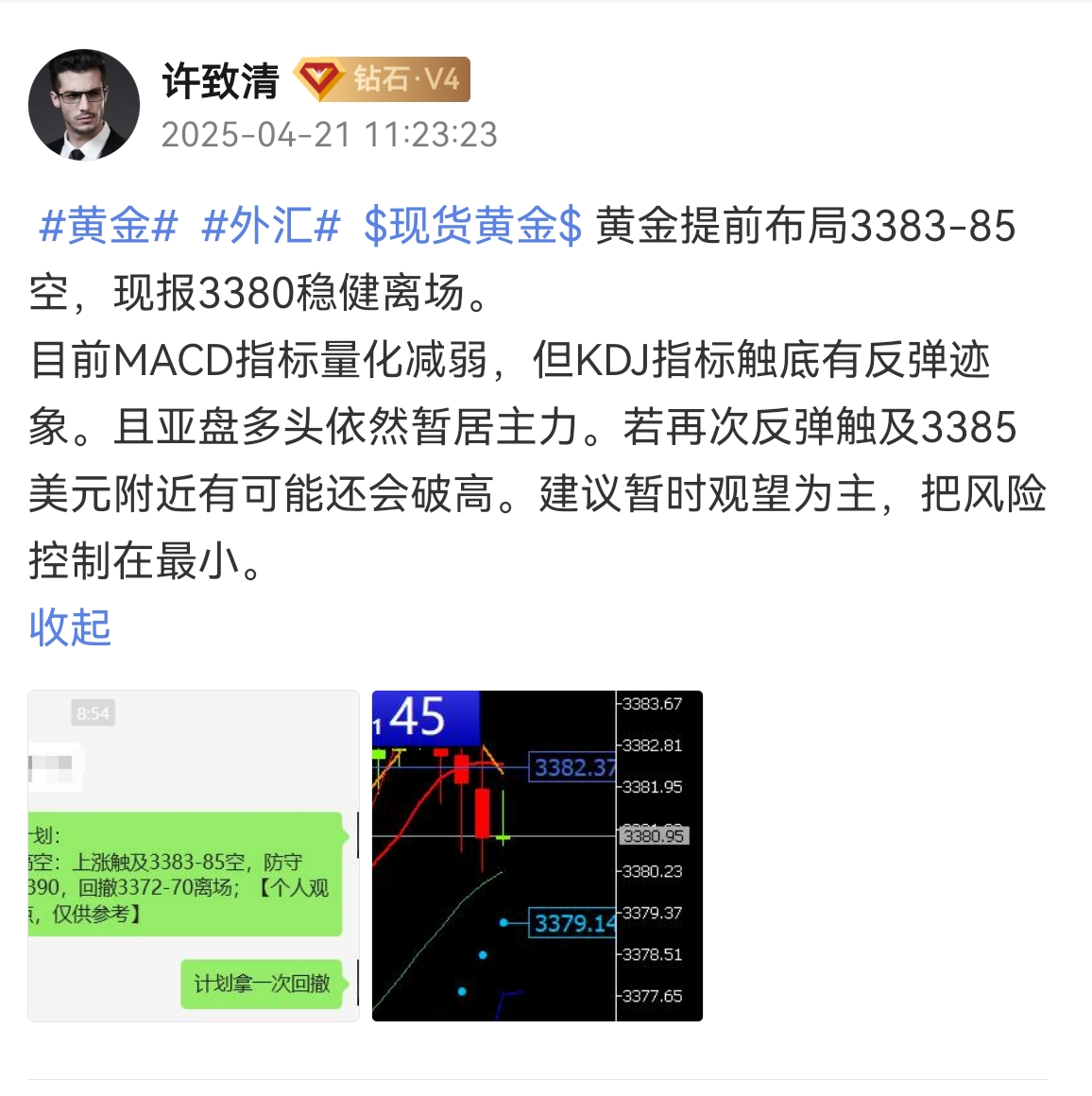This screenshot has width=1092, height=1096.
Task: Open the username 许致清
Action: click(220, 81)
